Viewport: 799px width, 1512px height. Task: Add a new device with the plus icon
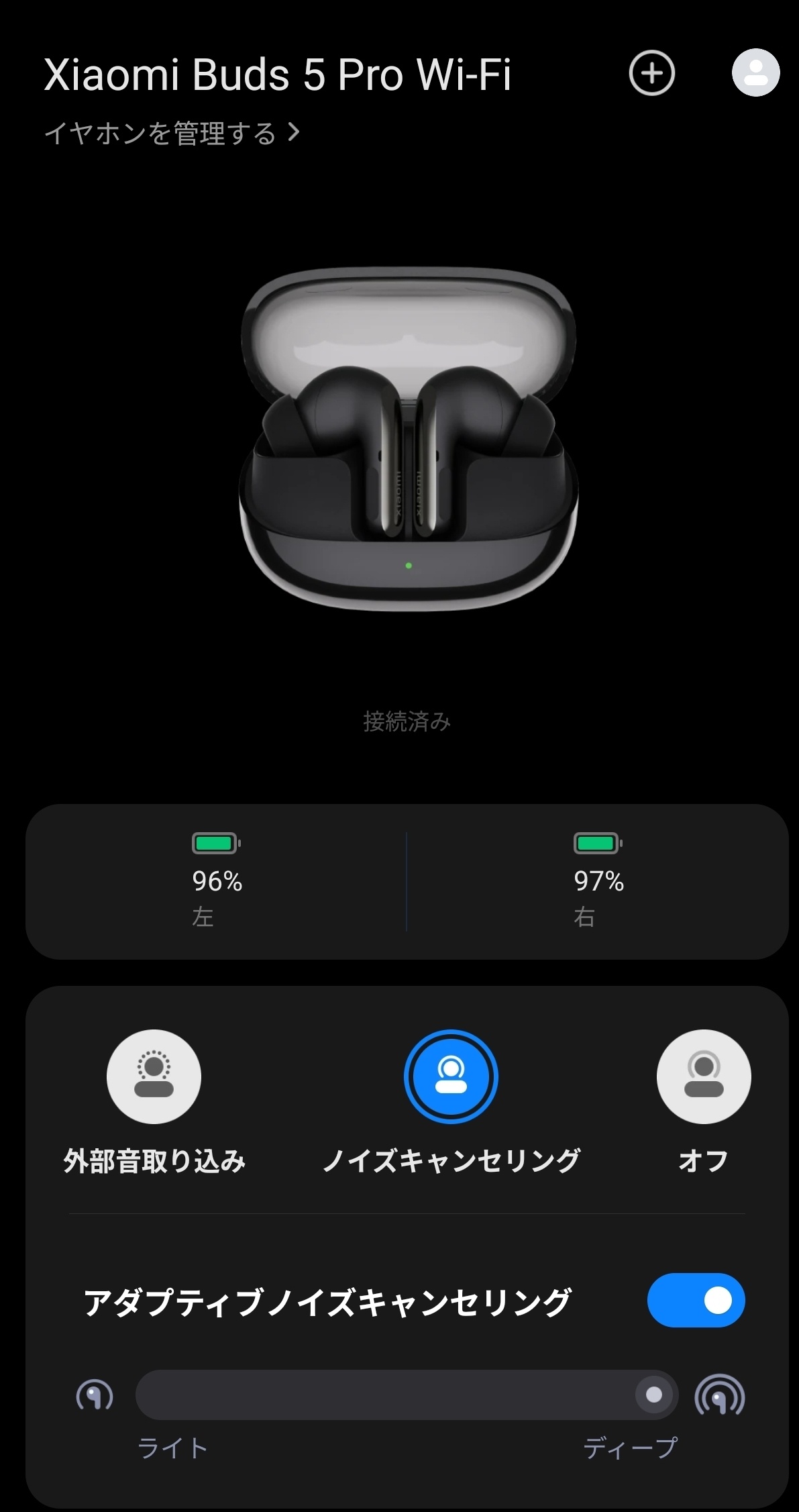pyautogui.click(x=651, y=73)
